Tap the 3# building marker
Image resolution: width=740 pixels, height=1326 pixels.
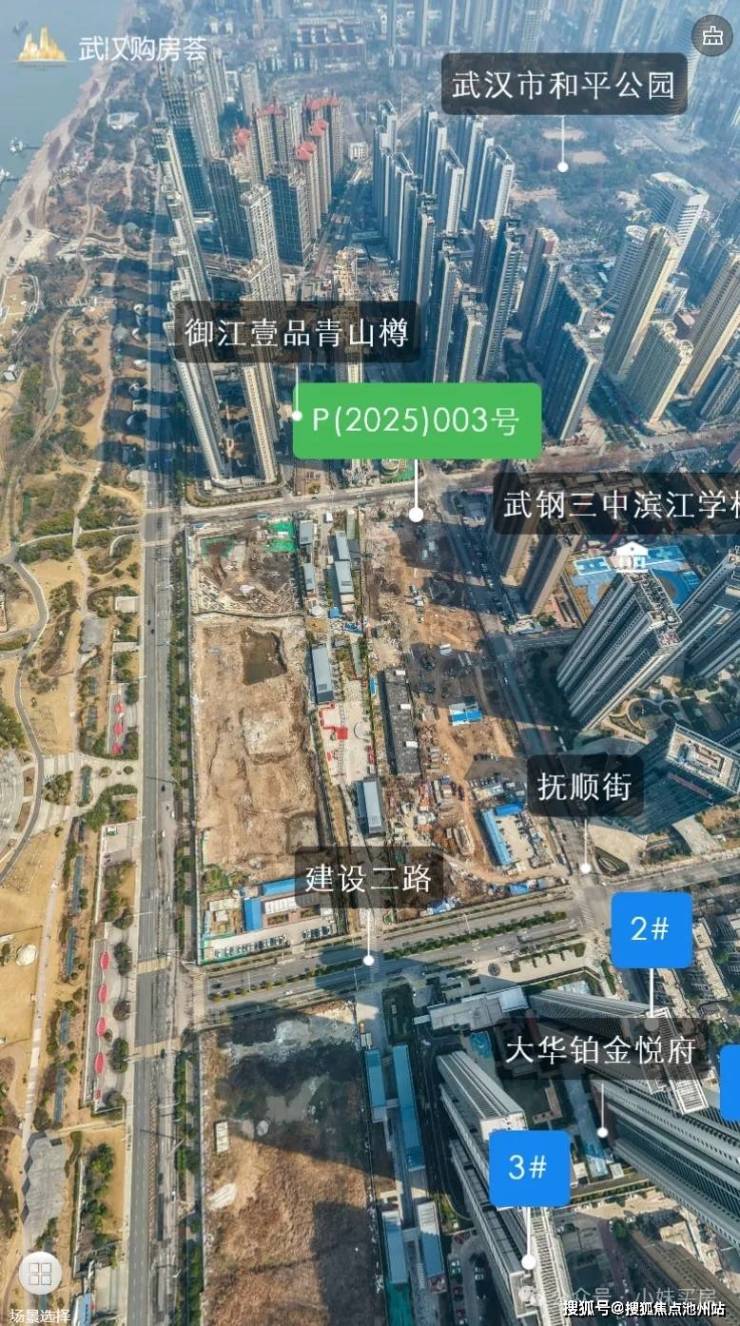click(x=529, y=1168)
